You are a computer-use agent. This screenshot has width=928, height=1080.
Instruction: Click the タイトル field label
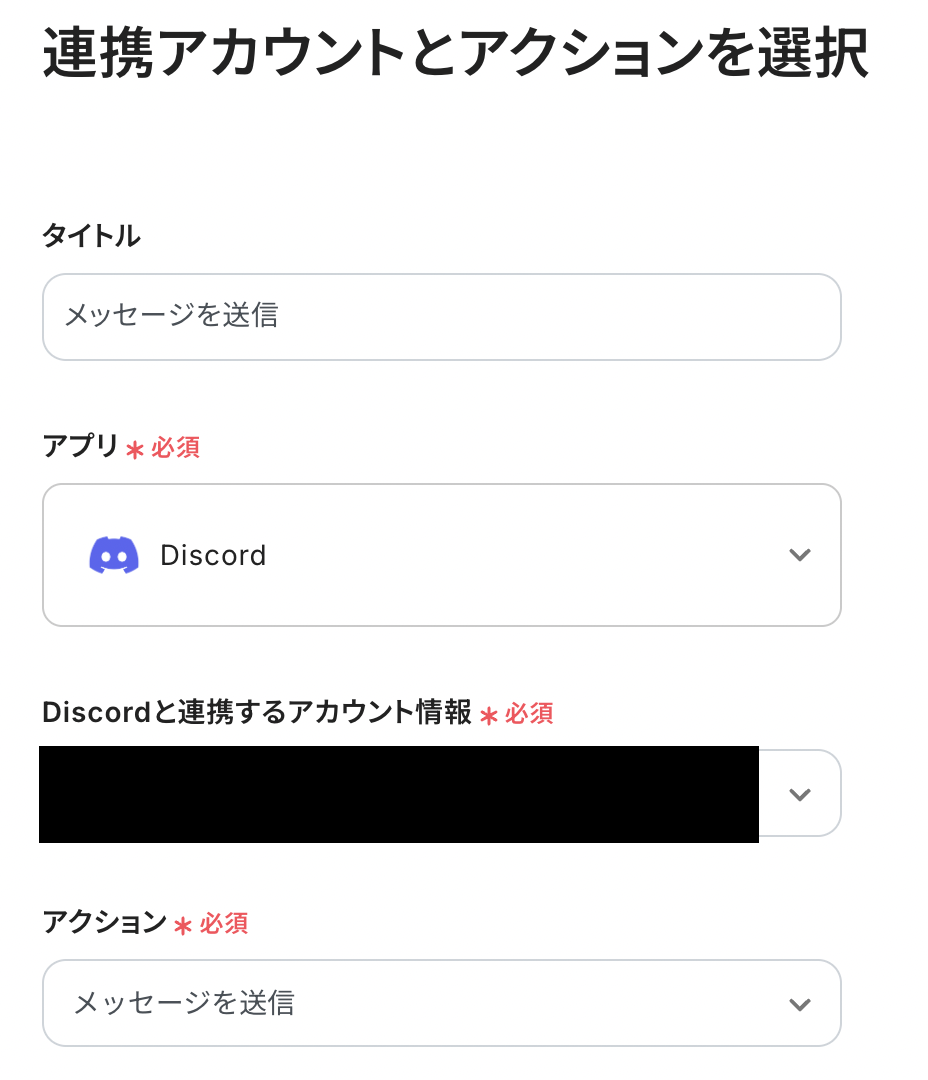(91, 236)
